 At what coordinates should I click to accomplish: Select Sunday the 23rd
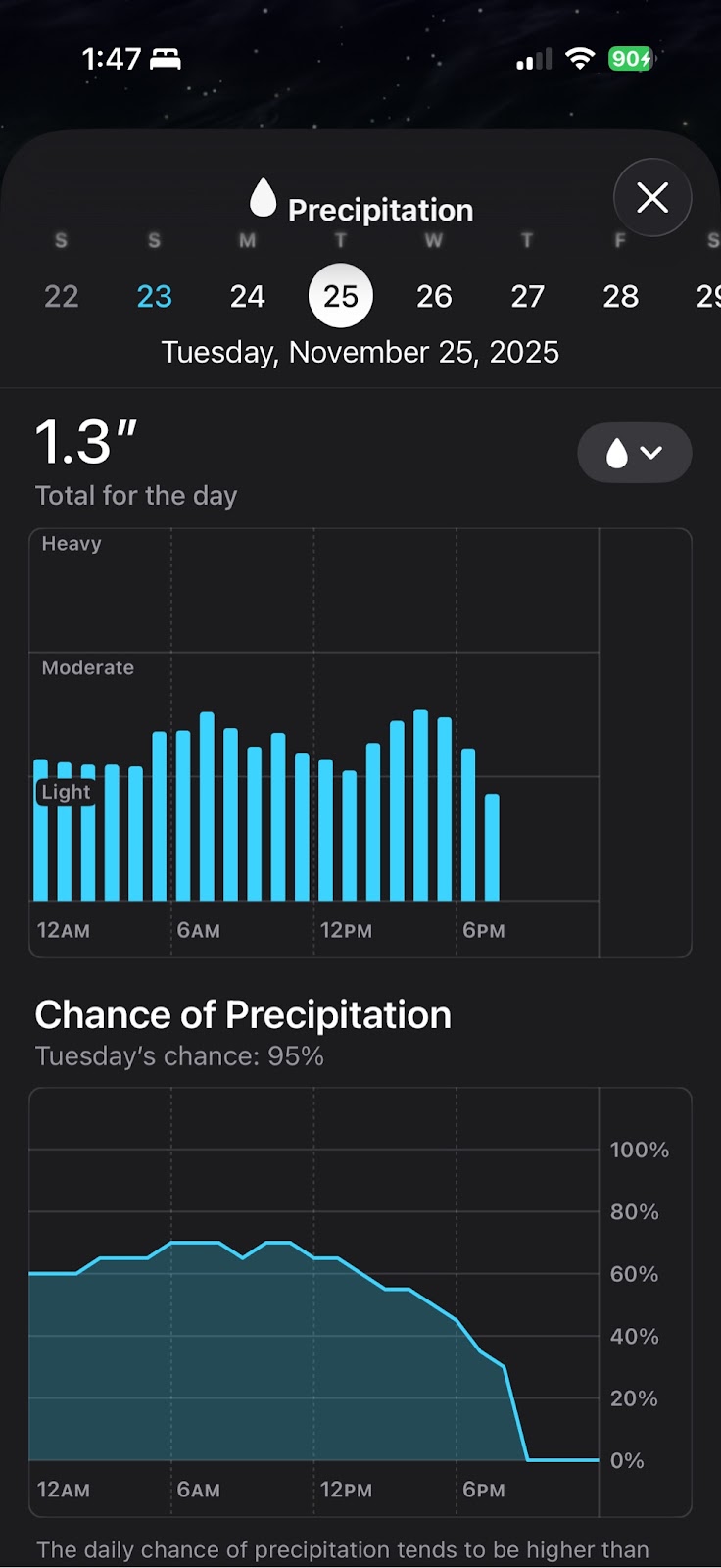pos(154,296)
